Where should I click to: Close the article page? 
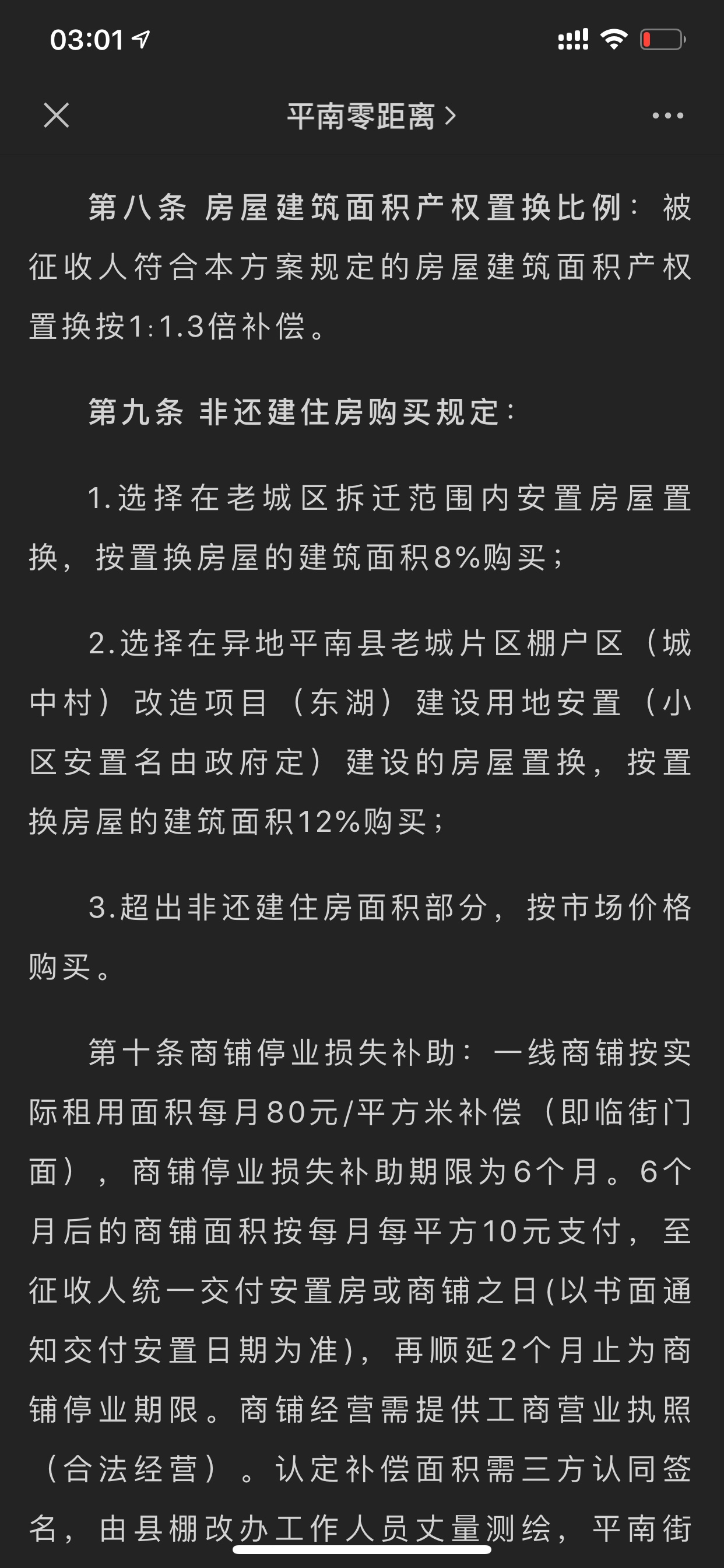tap(57, 115)
